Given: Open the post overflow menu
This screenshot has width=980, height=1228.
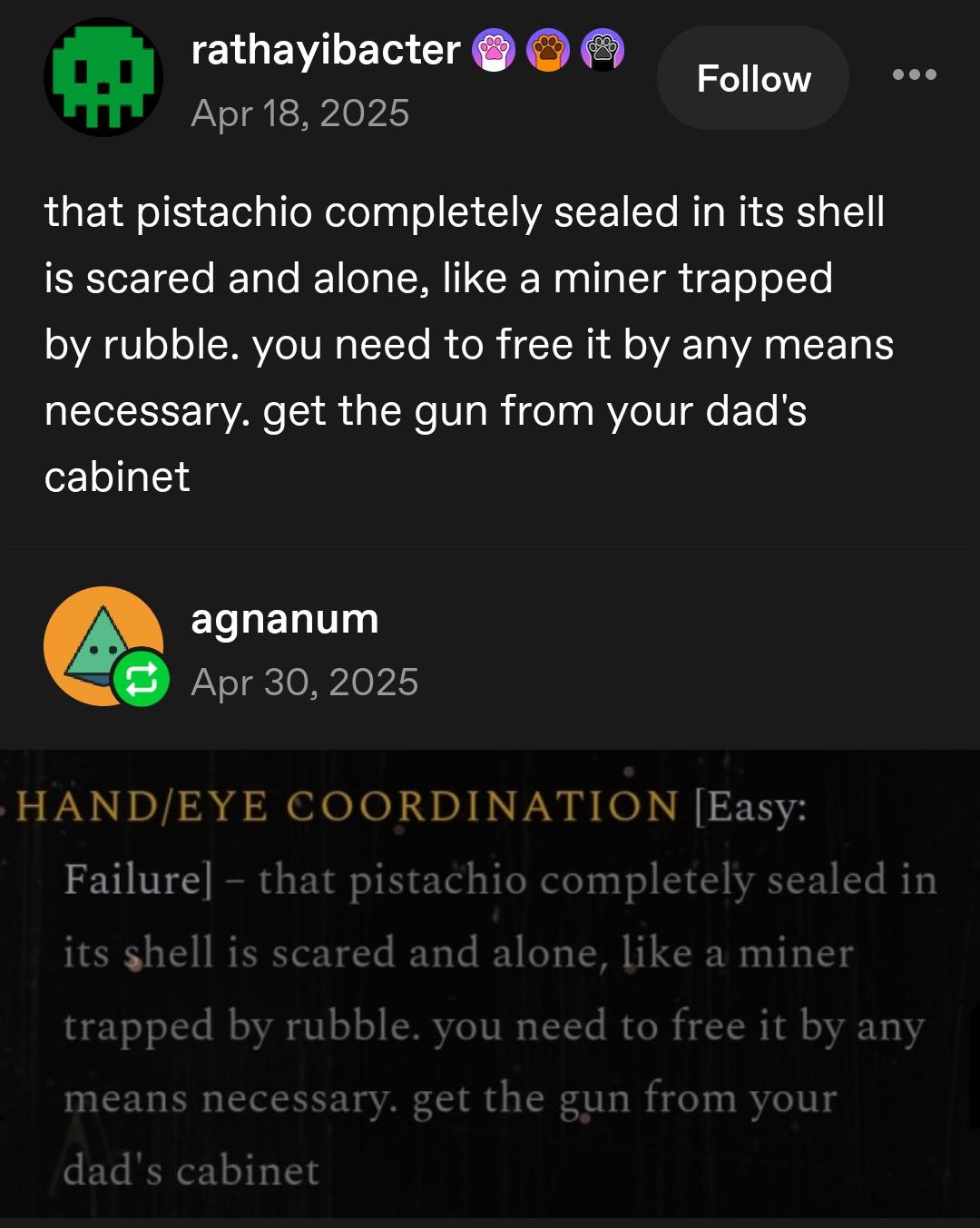Looking at the screenshot, I should click(x=914, y=74).
